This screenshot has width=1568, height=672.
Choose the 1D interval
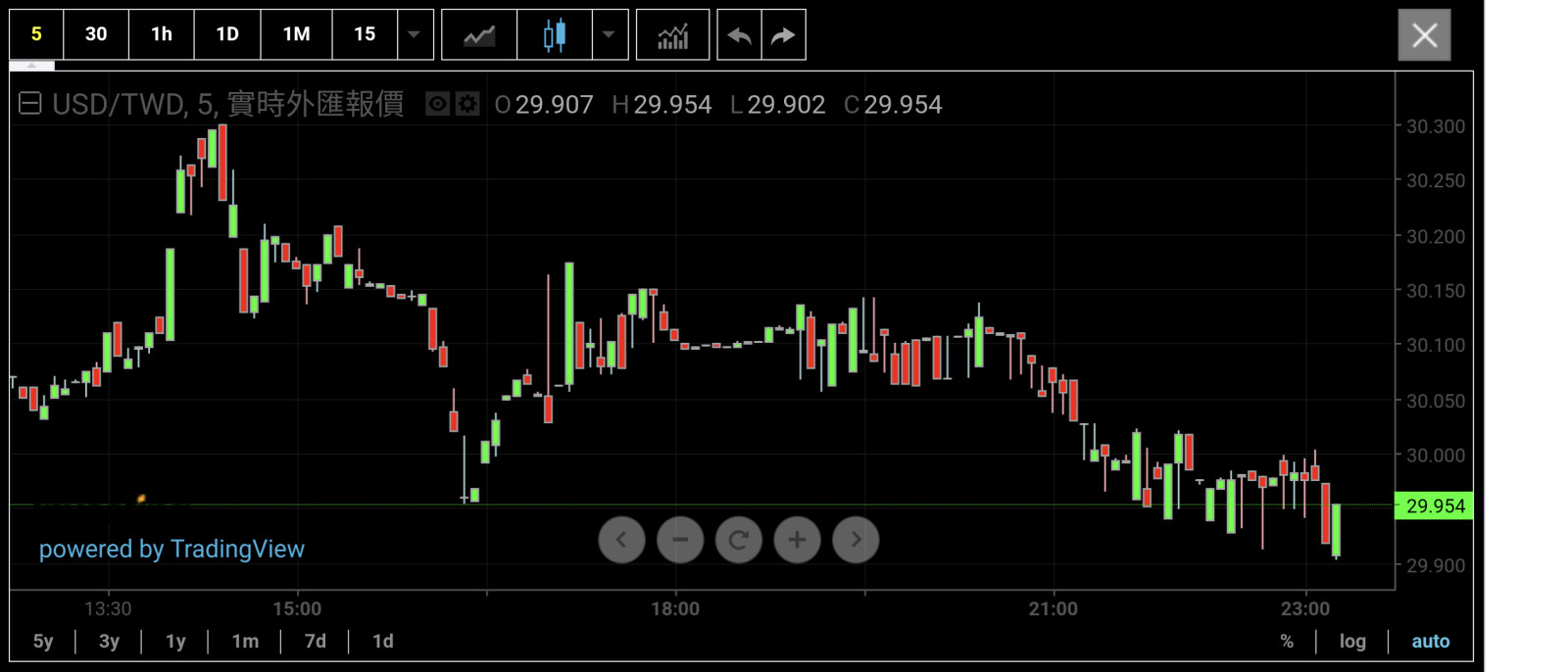click(227, 34)
